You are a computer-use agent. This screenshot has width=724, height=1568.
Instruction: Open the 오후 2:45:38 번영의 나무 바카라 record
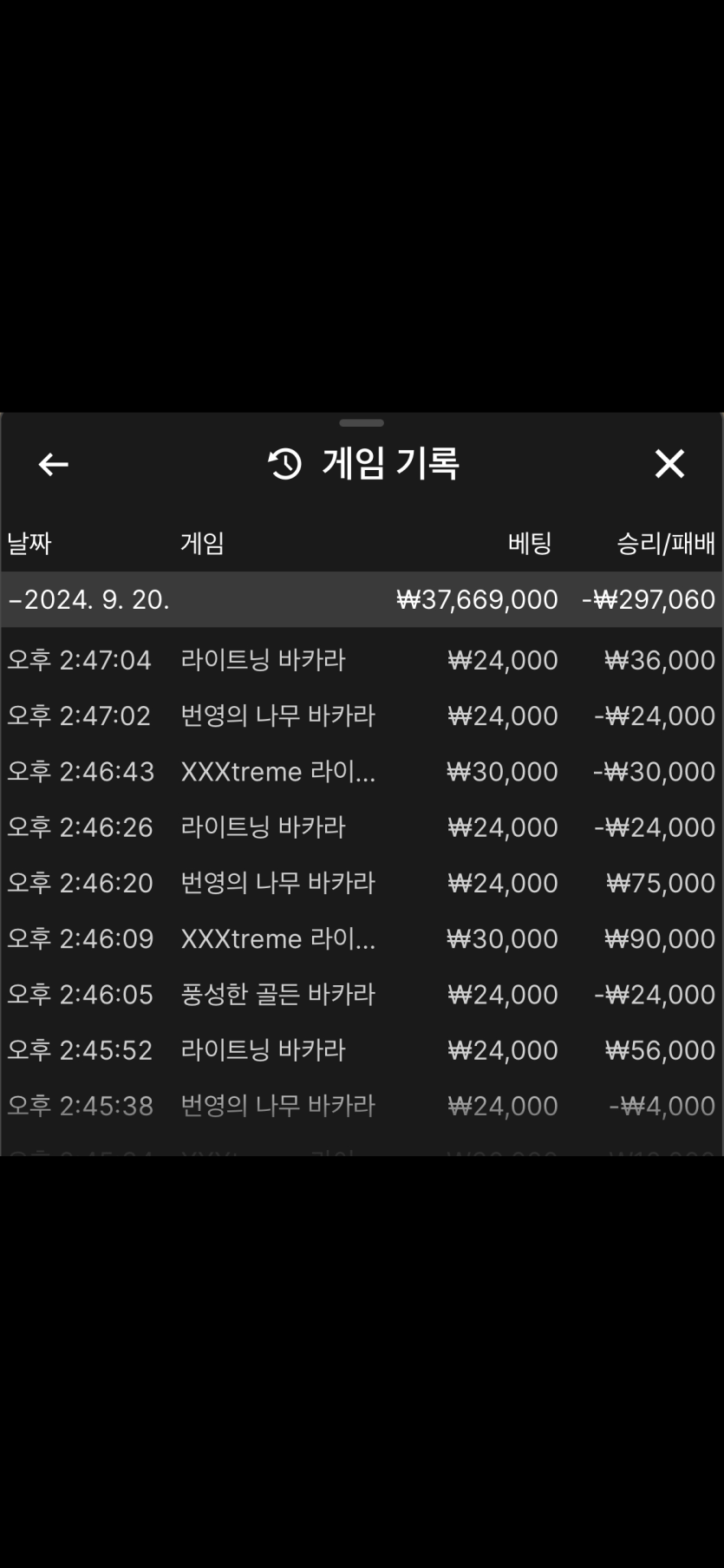coord(361,1106)
